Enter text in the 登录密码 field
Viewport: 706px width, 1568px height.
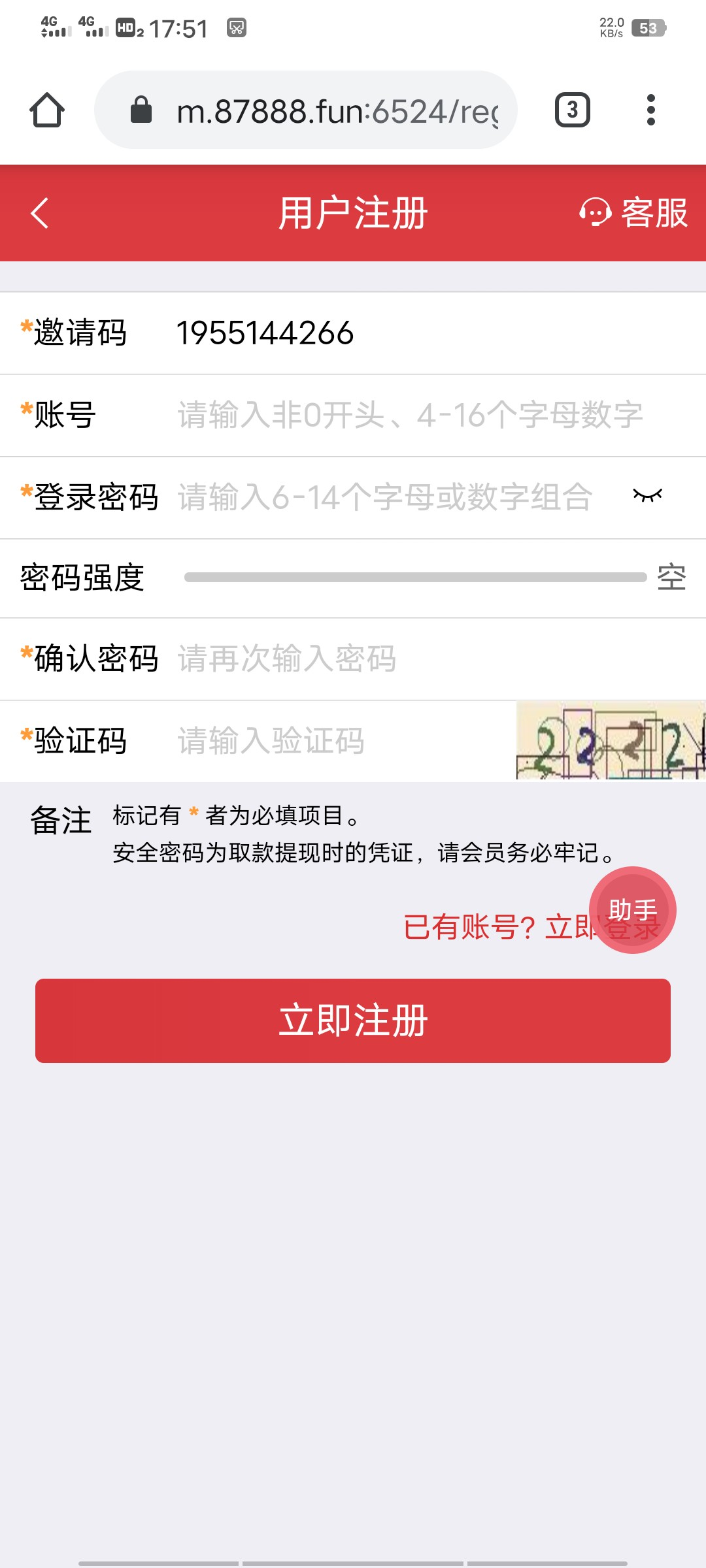(x=386, y=498)
